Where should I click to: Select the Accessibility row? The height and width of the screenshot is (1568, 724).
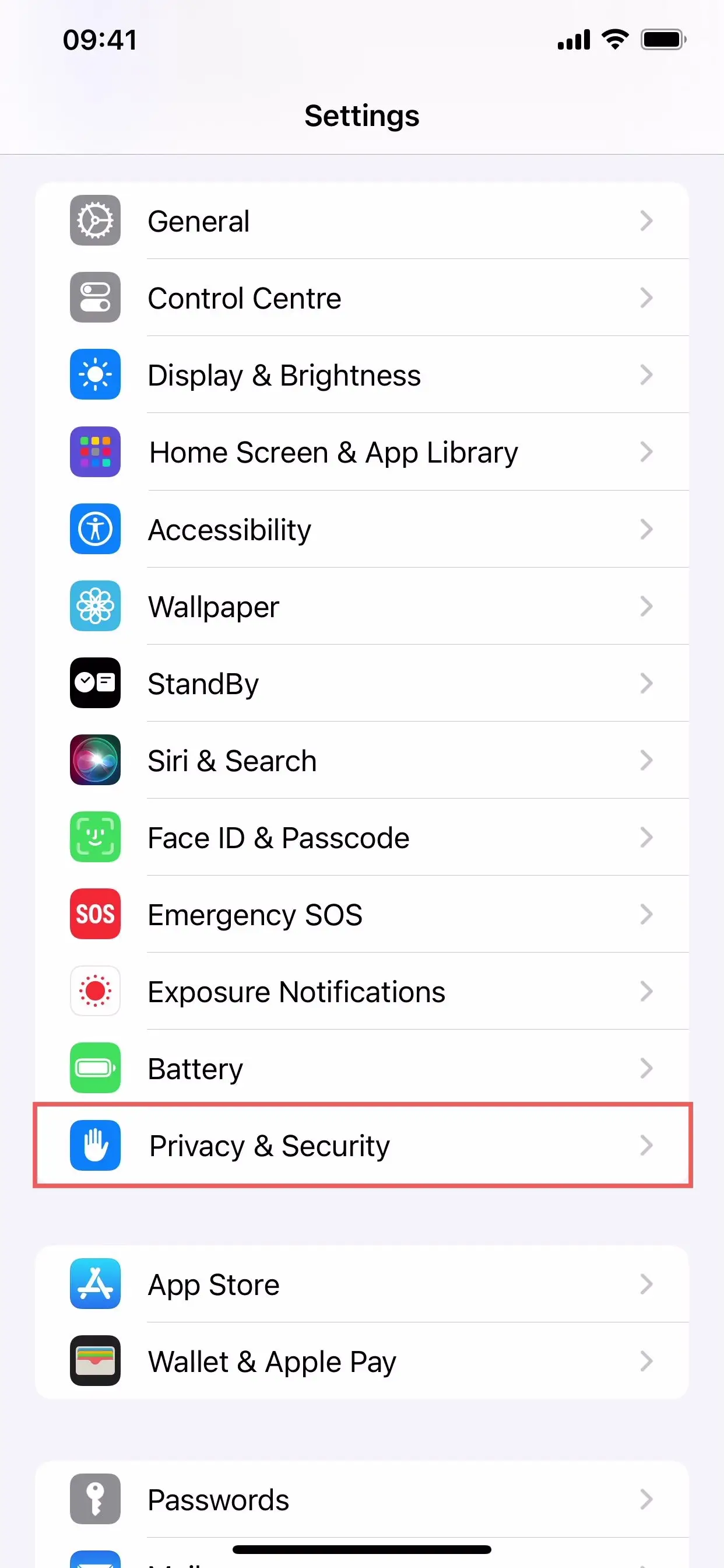click(x=361, y=530)
